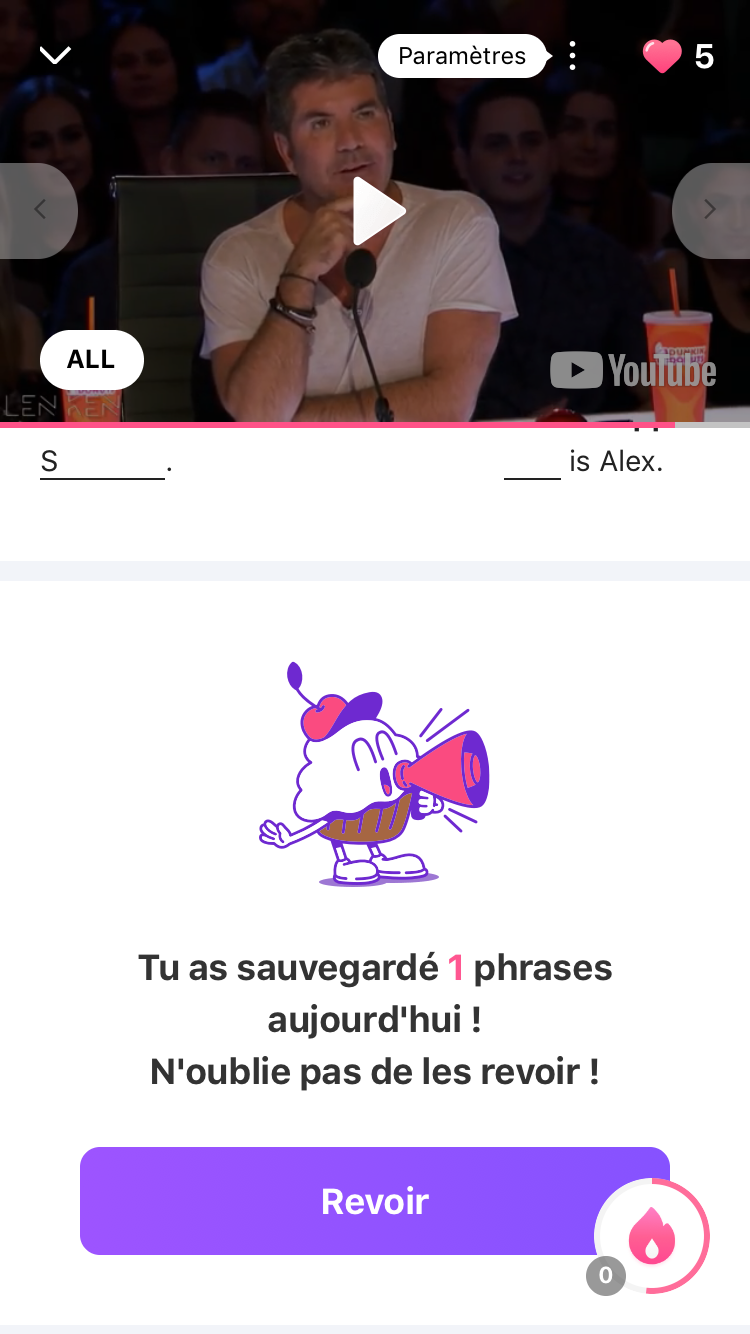Open the Paramètres three-dot menu
Viewport: 750px width, 1334px height.
[x=572, y=56]
